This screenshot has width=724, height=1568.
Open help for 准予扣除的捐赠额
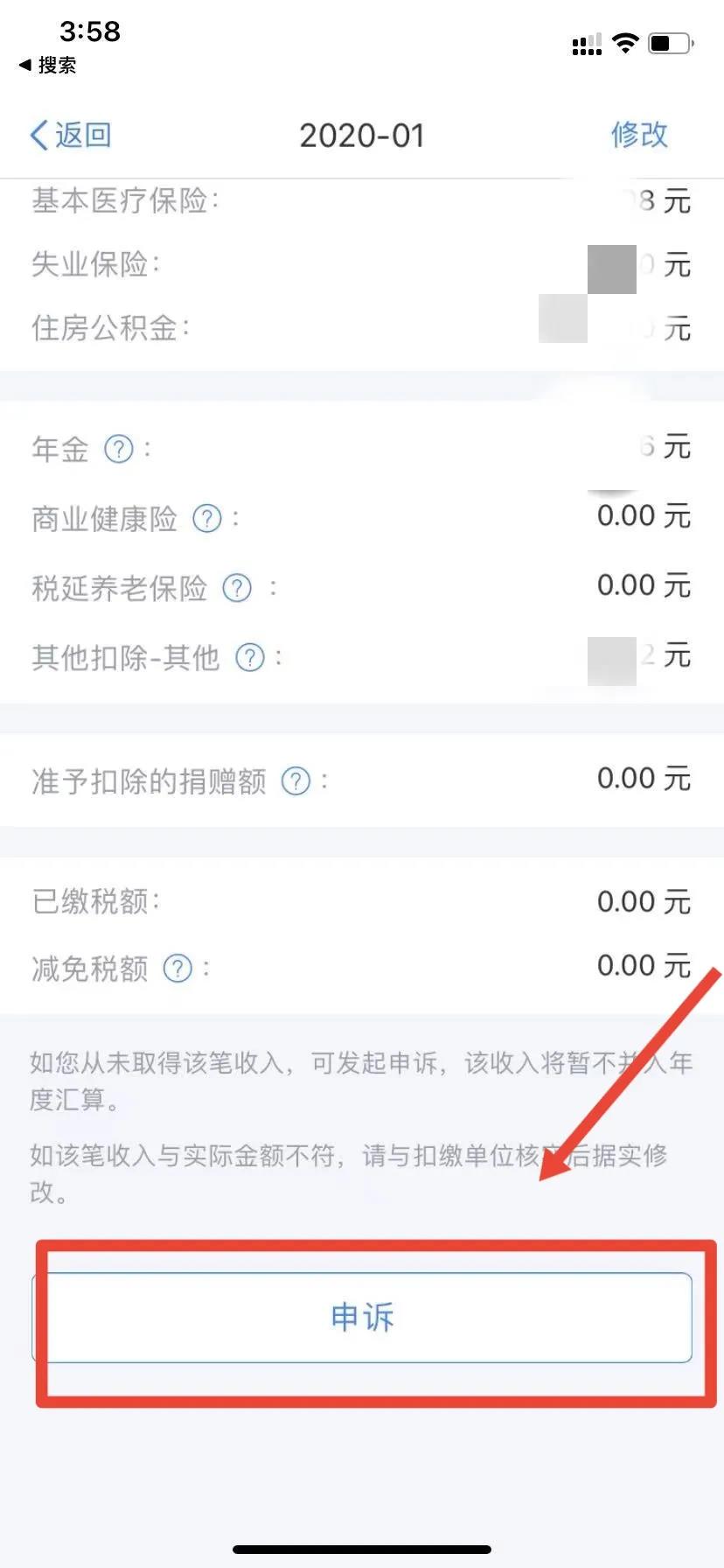pyautogui.click(x=296, y=780)
